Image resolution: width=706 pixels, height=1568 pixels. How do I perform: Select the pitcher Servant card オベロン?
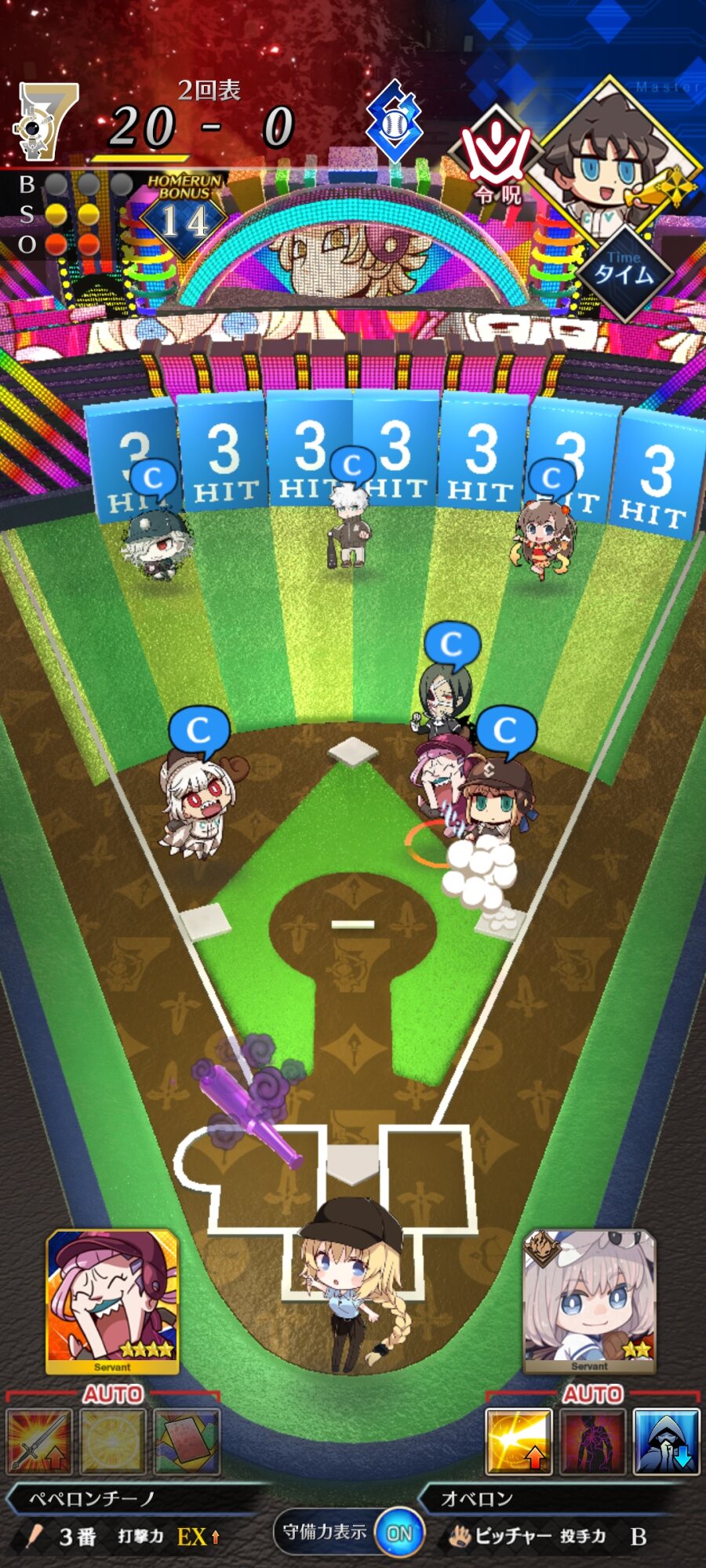(x=589, y=1301)
